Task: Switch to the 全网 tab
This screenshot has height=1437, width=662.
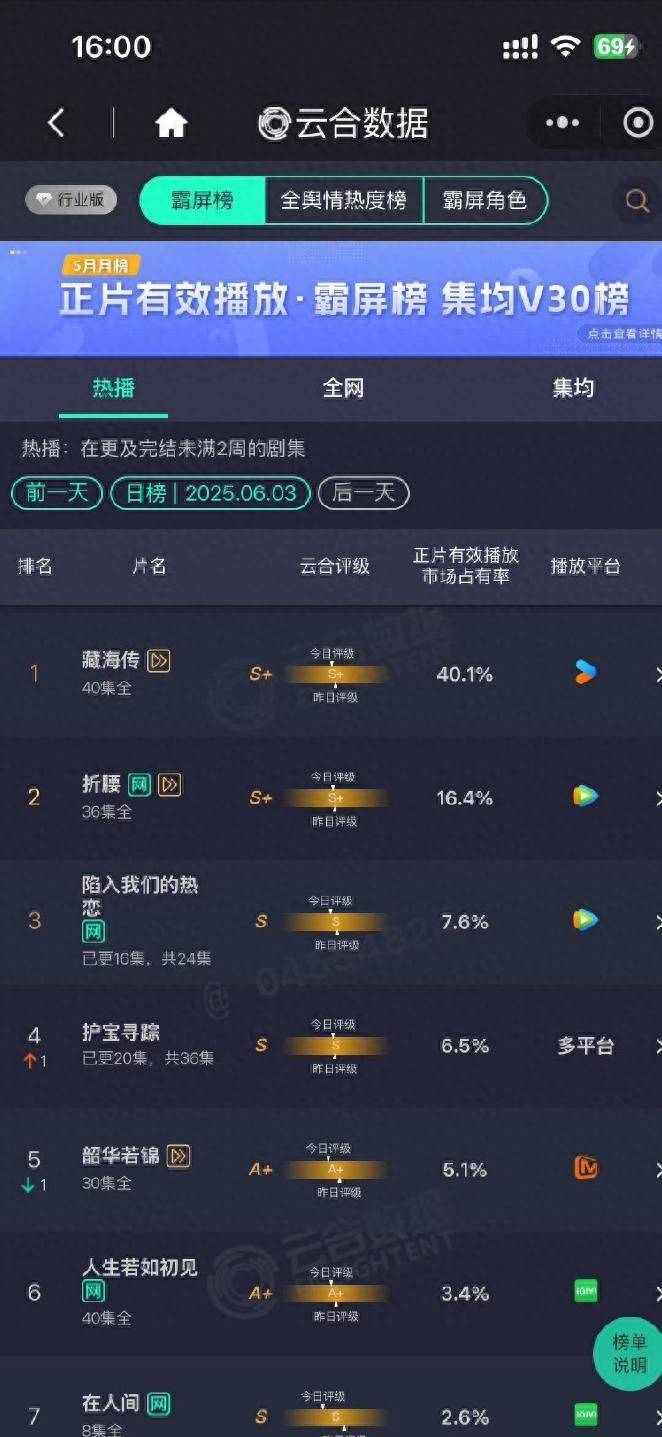Action: coord(343,388)
